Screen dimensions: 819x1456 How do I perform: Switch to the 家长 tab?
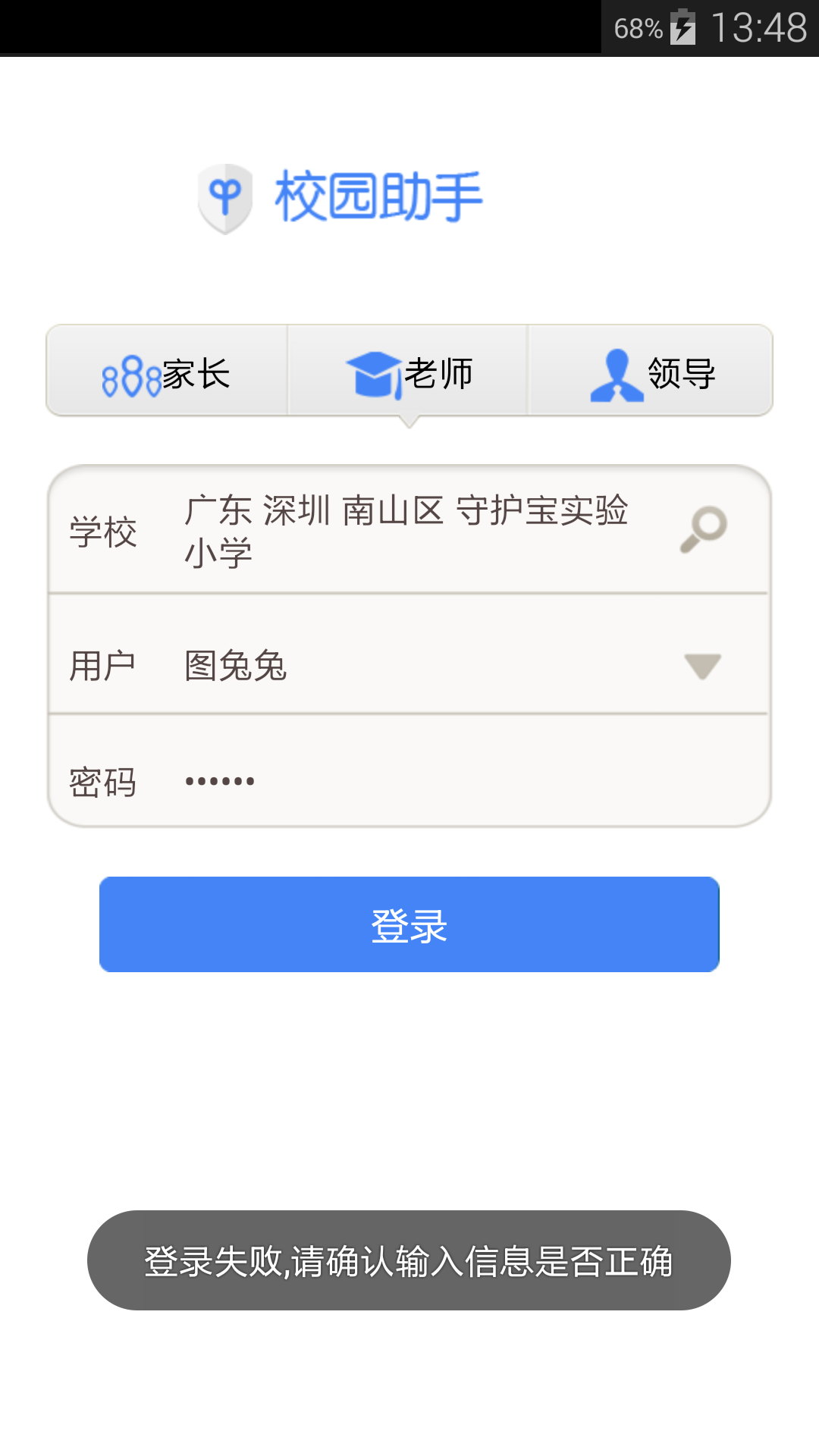tap(167, 372)
